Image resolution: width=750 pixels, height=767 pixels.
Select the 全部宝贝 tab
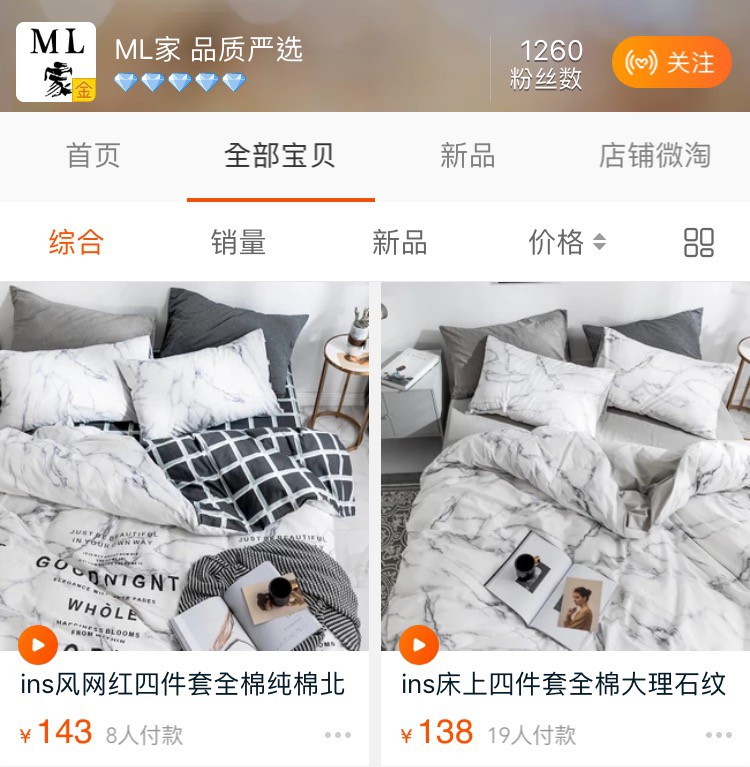pos(280,156)
